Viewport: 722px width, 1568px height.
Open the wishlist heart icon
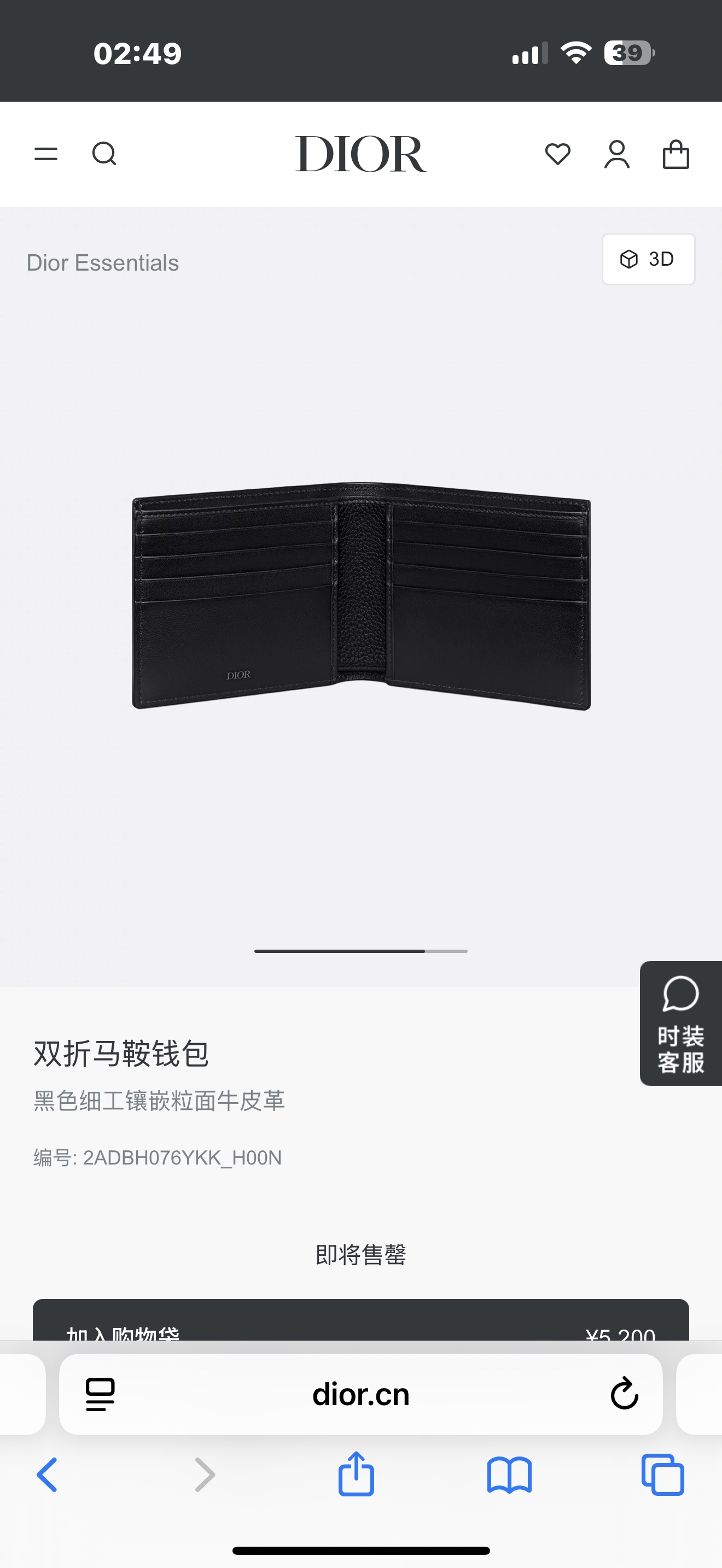(x=557, y=154)
